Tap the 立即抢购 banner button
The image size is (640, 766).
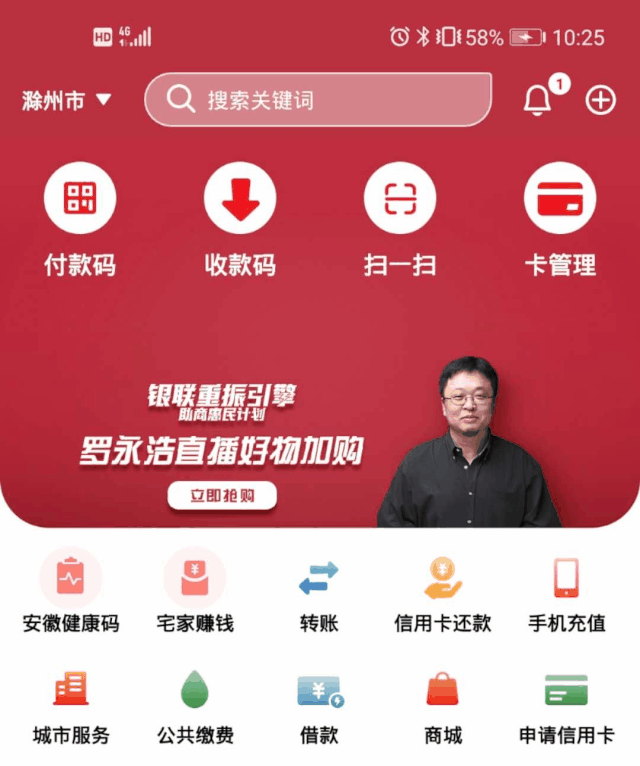click(221, 496)
